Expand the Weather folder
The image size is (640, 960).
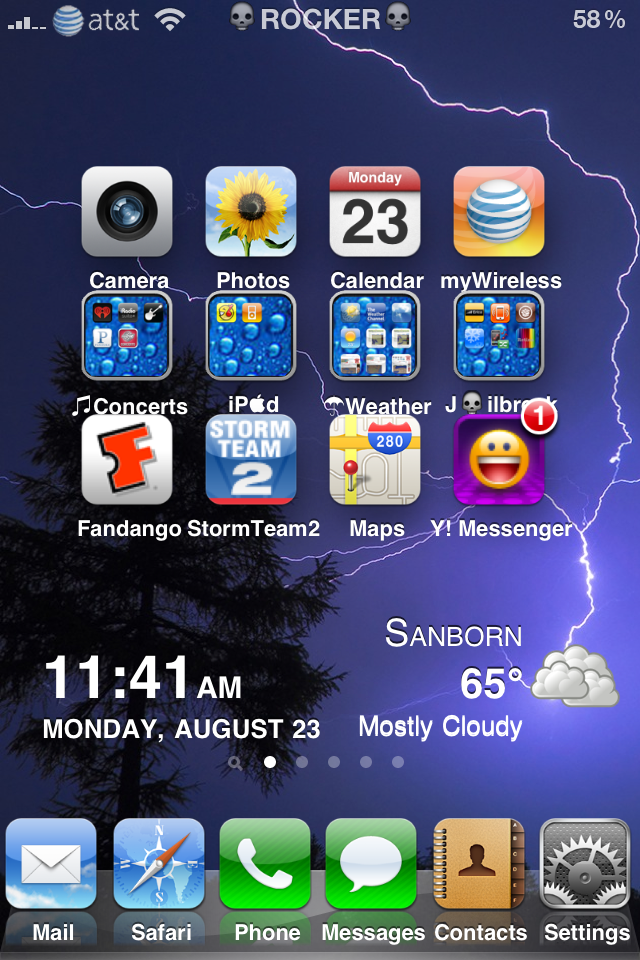pos(375,337)
